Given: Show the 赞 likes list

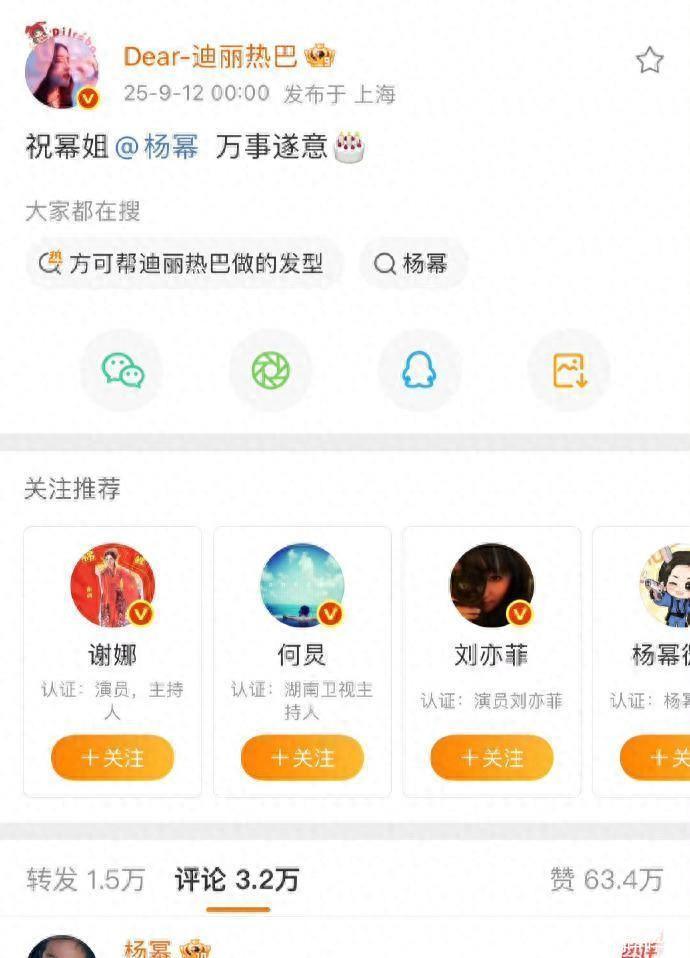Looking at the screenshot, I should (x=606, y=880).
